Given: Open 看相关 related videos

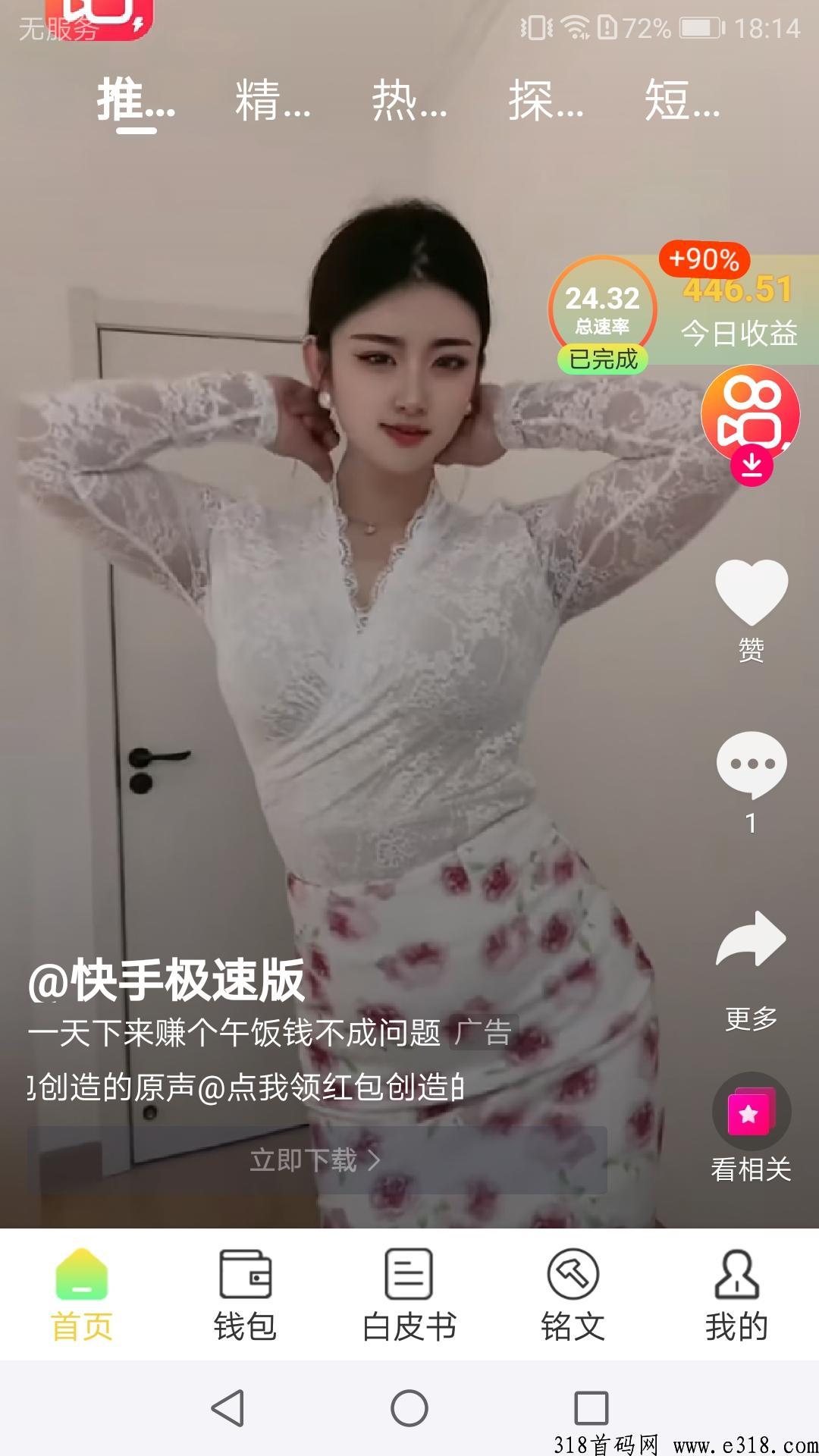Looking at the screenshot, I should 751,1113.
